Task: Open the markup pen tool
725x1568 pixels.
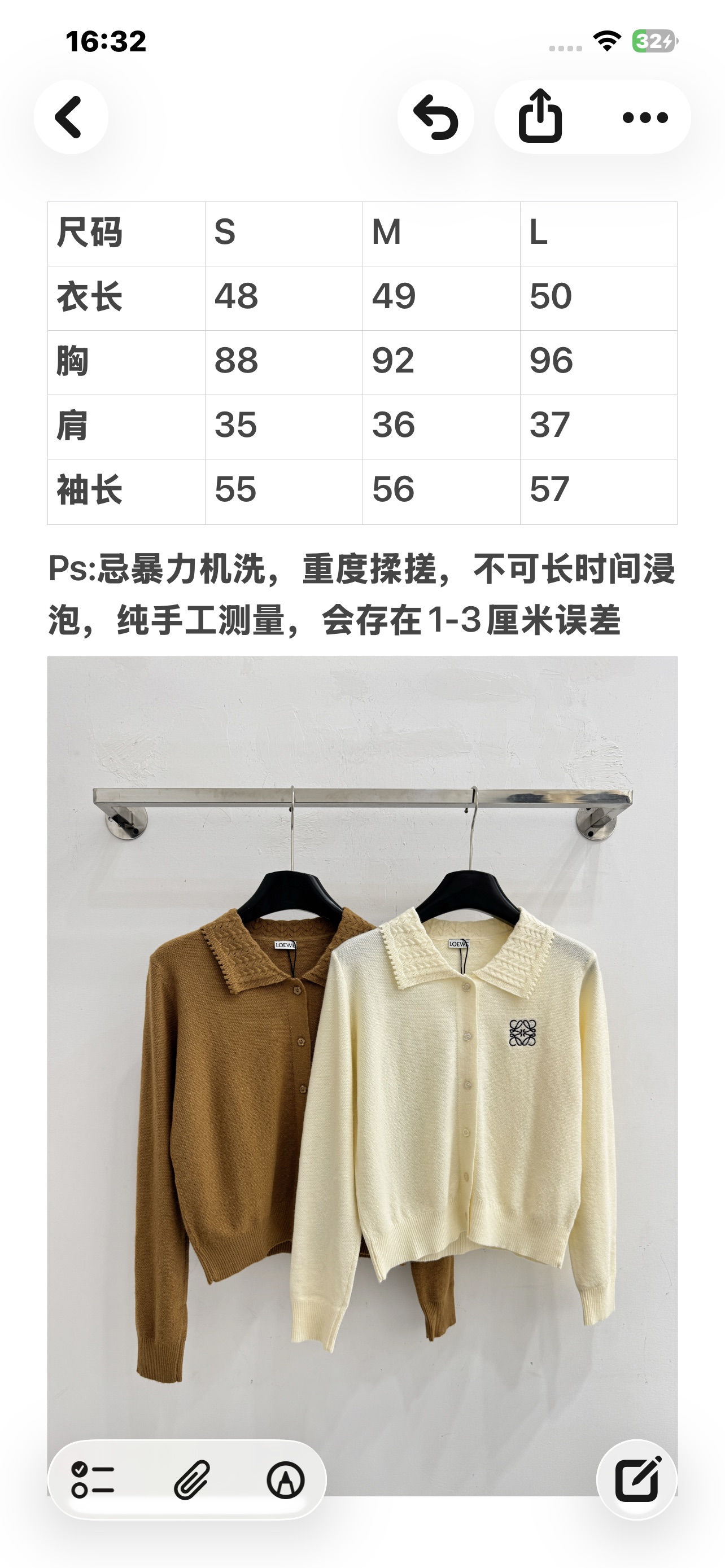Action: (x=286, y=1480)
